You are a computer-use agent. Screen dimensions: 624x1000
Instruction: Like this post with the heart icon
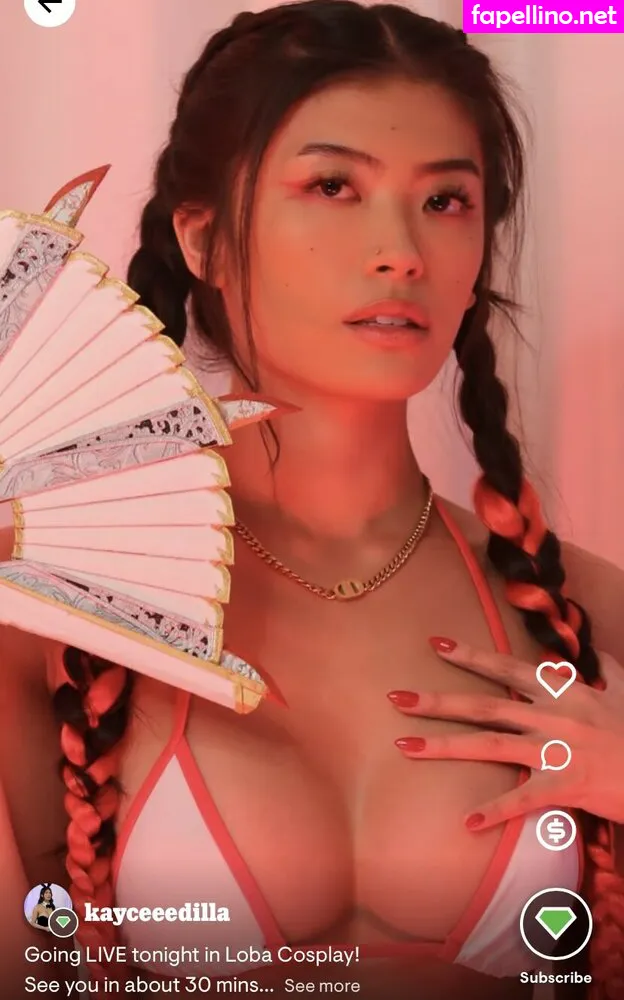555,679
